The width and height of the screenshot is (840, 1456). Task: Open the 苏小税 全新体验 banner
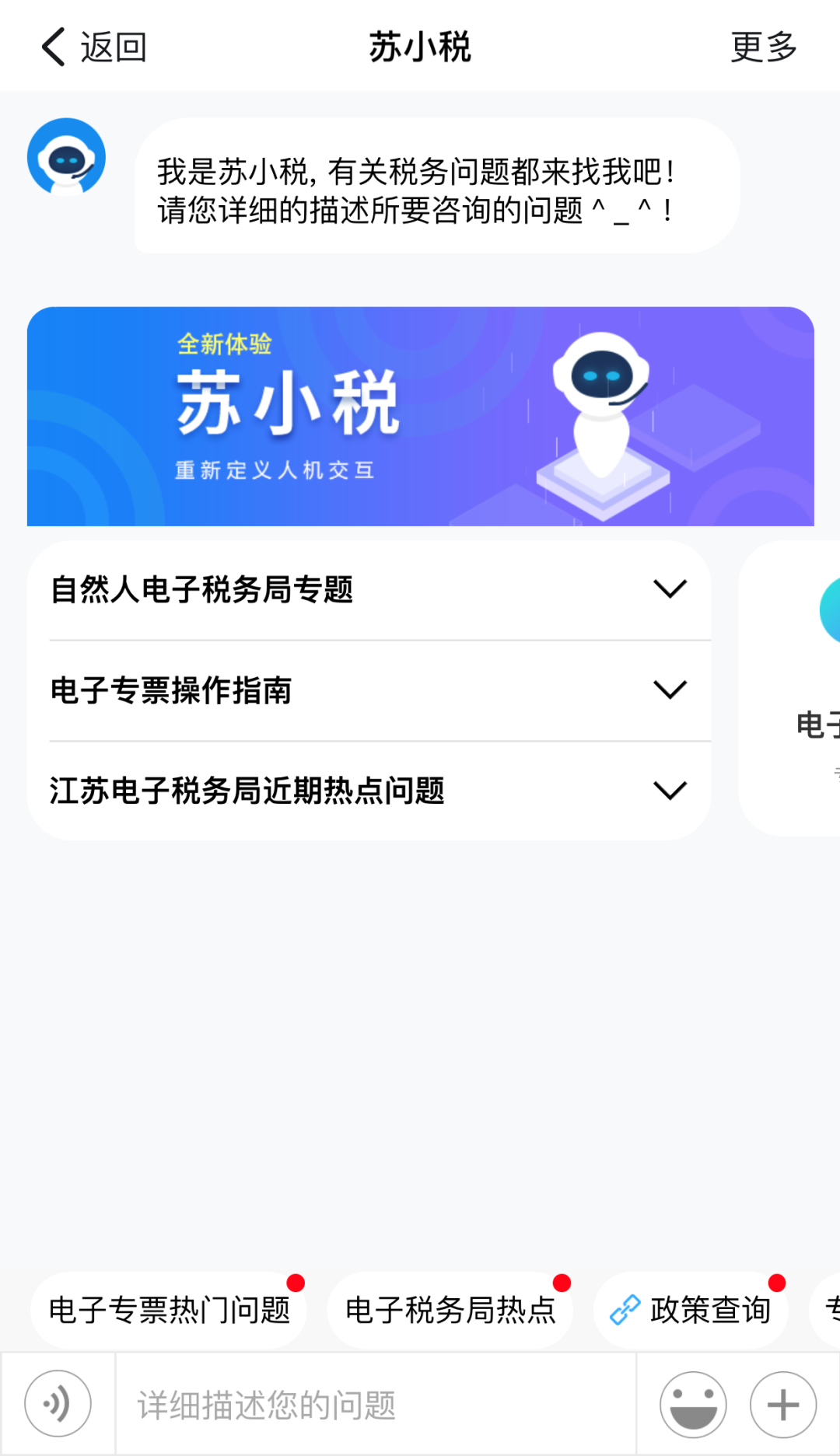tap(420, 416)
